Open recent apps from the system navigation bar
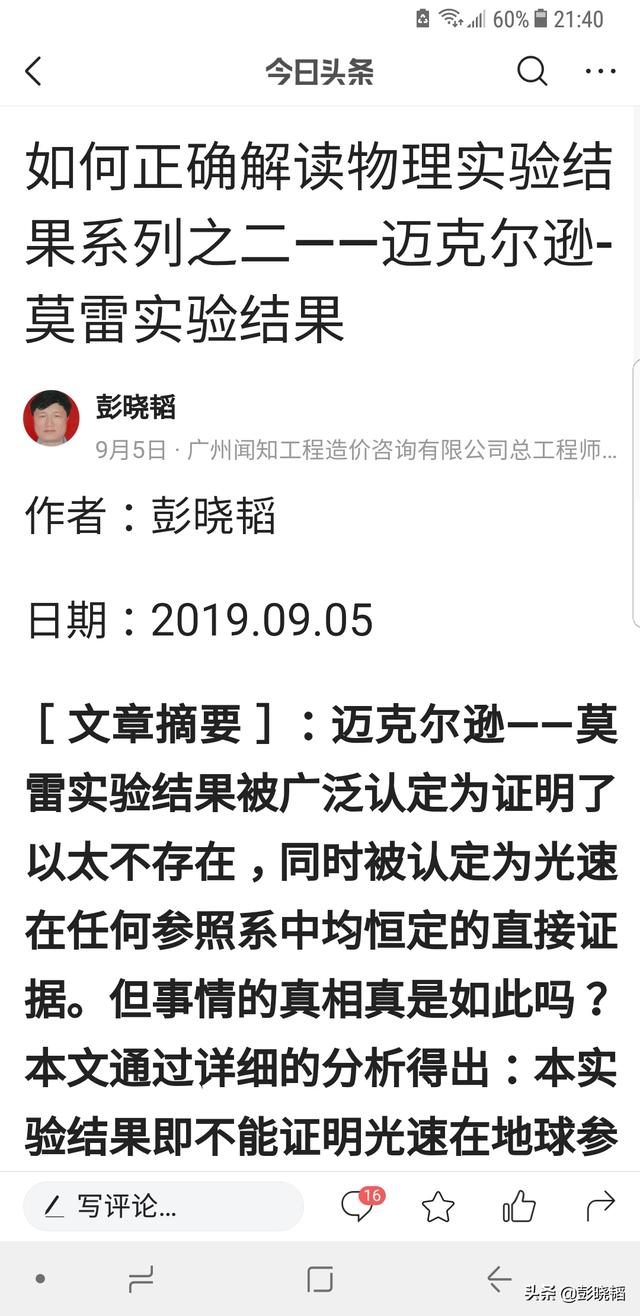Screen dimensions: 640x1316 coord(141,1278)
